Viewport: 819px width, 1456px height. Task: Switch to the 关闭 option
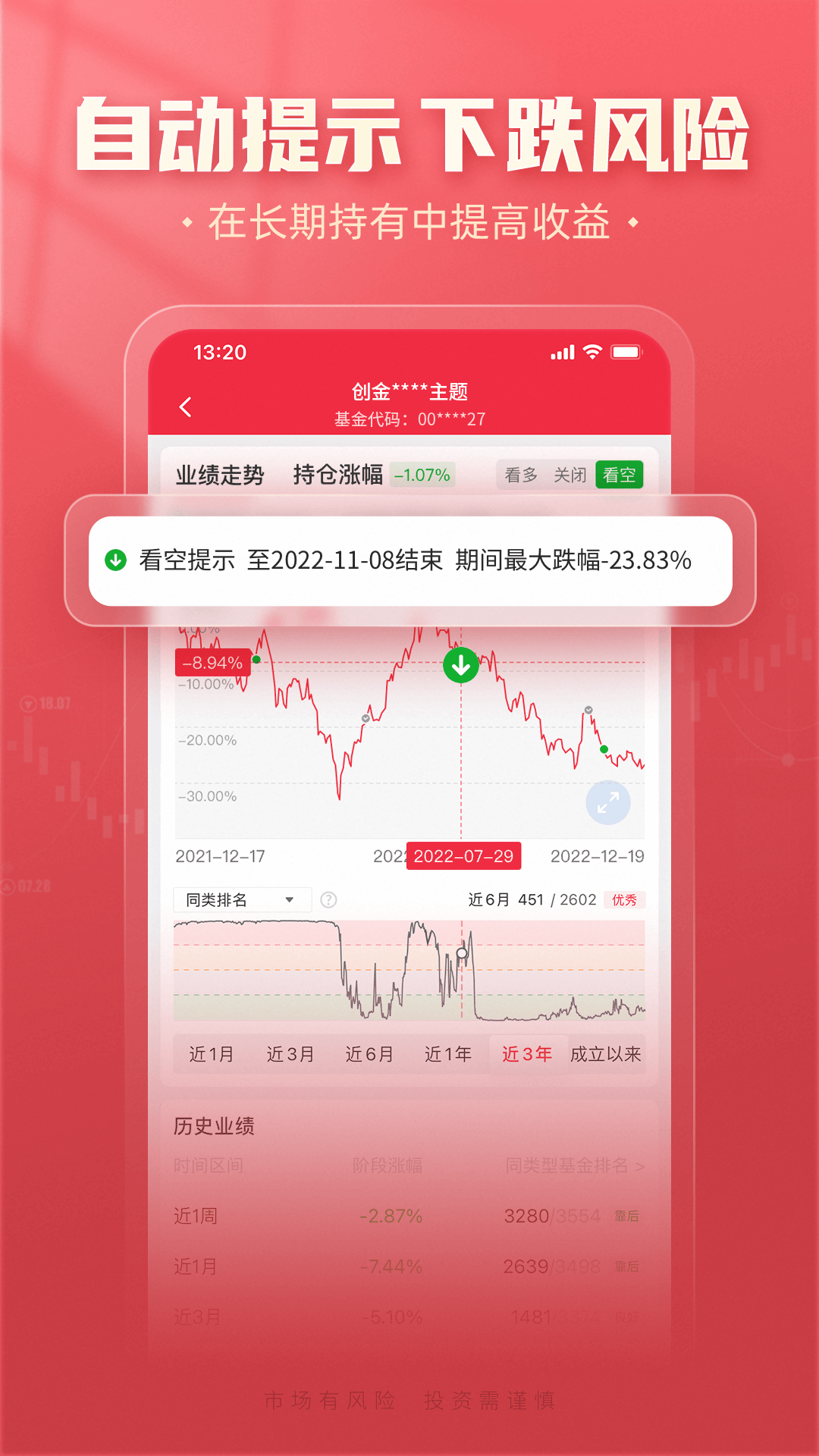(x=571, y=475)
